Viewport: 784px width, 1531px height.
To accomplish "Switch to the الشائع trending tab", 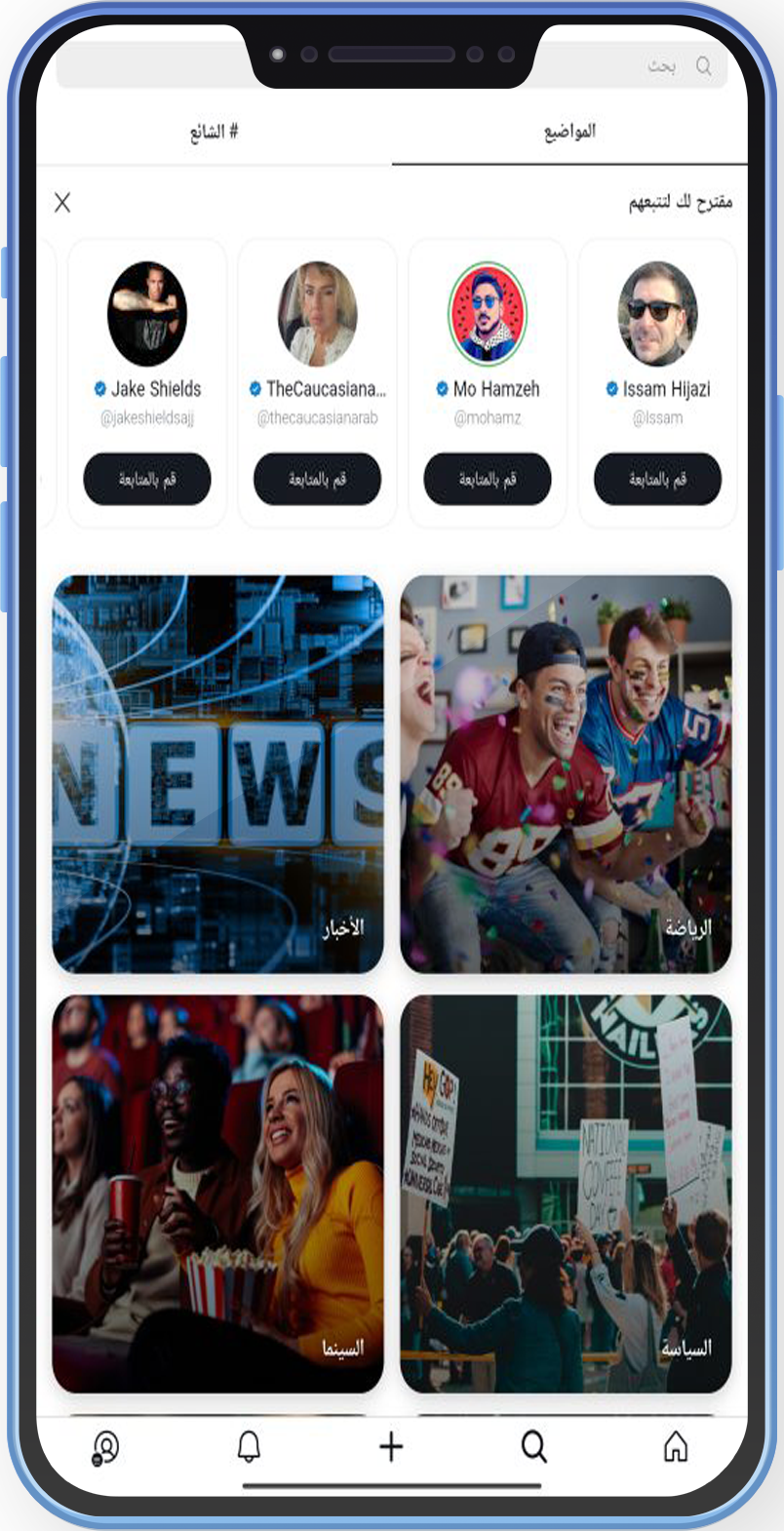I will point(211,132).
